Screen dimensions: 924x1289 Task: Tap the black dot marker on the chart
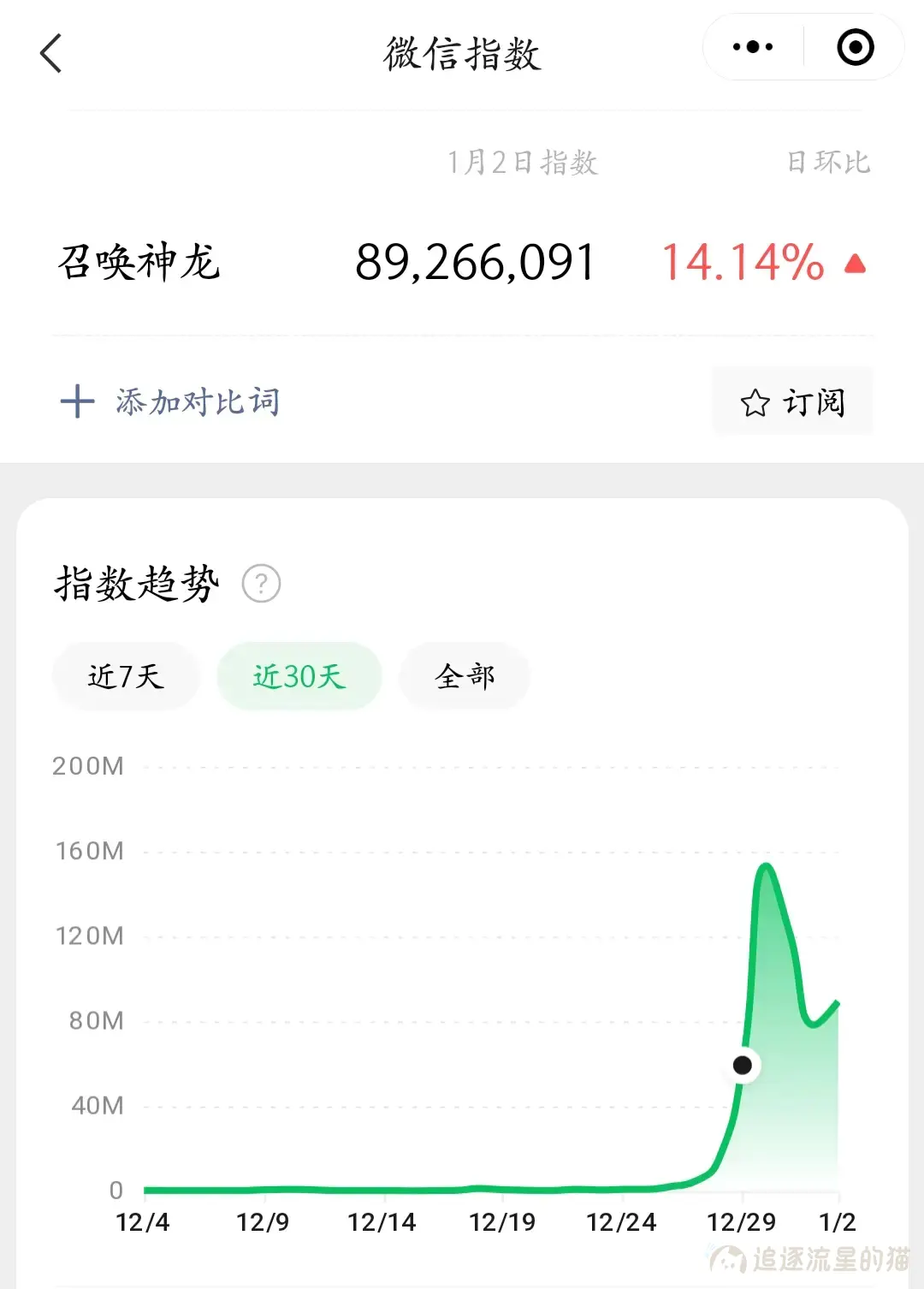pyautogui.click(x=743, y=1064)
